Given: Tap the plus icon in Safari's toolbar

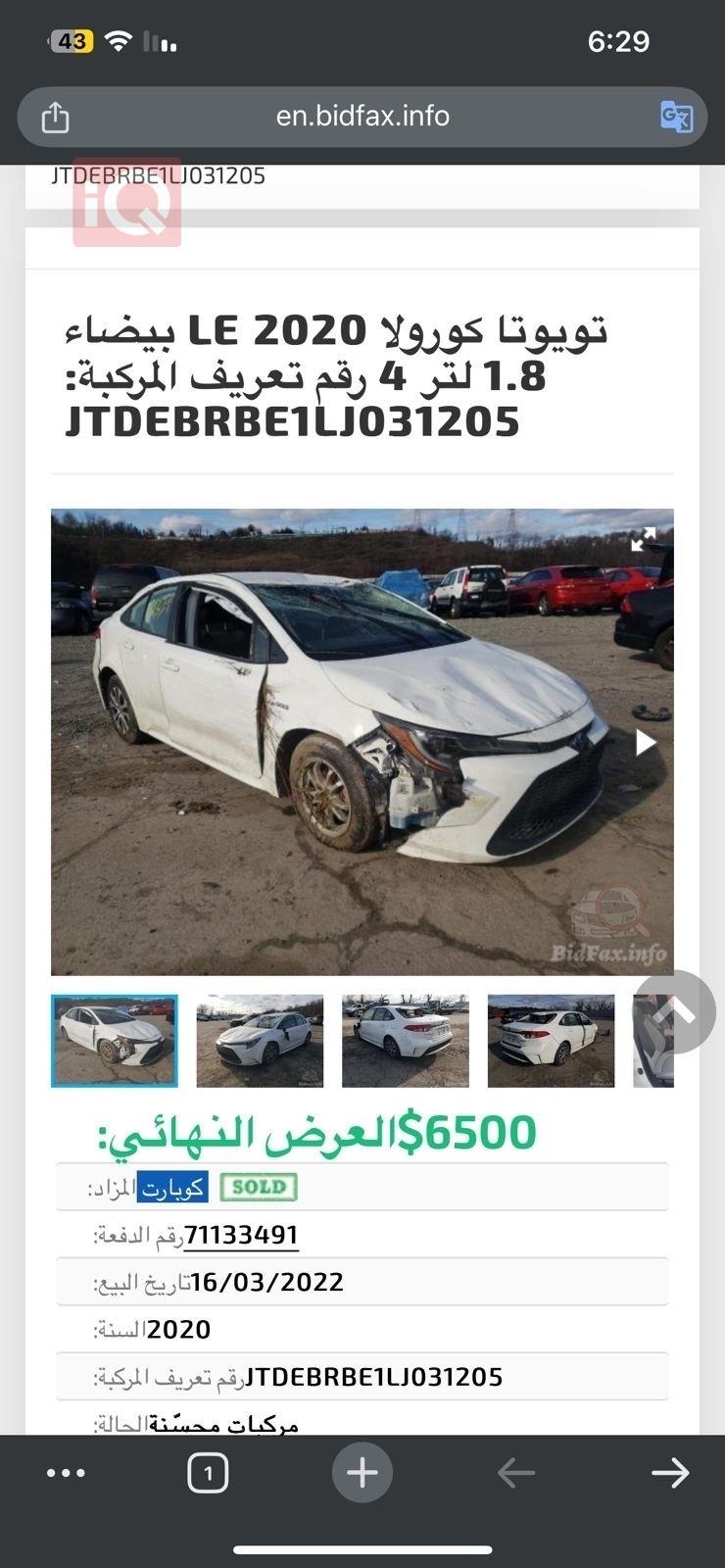Looking at the screenshot, I should coord(362,1471).
